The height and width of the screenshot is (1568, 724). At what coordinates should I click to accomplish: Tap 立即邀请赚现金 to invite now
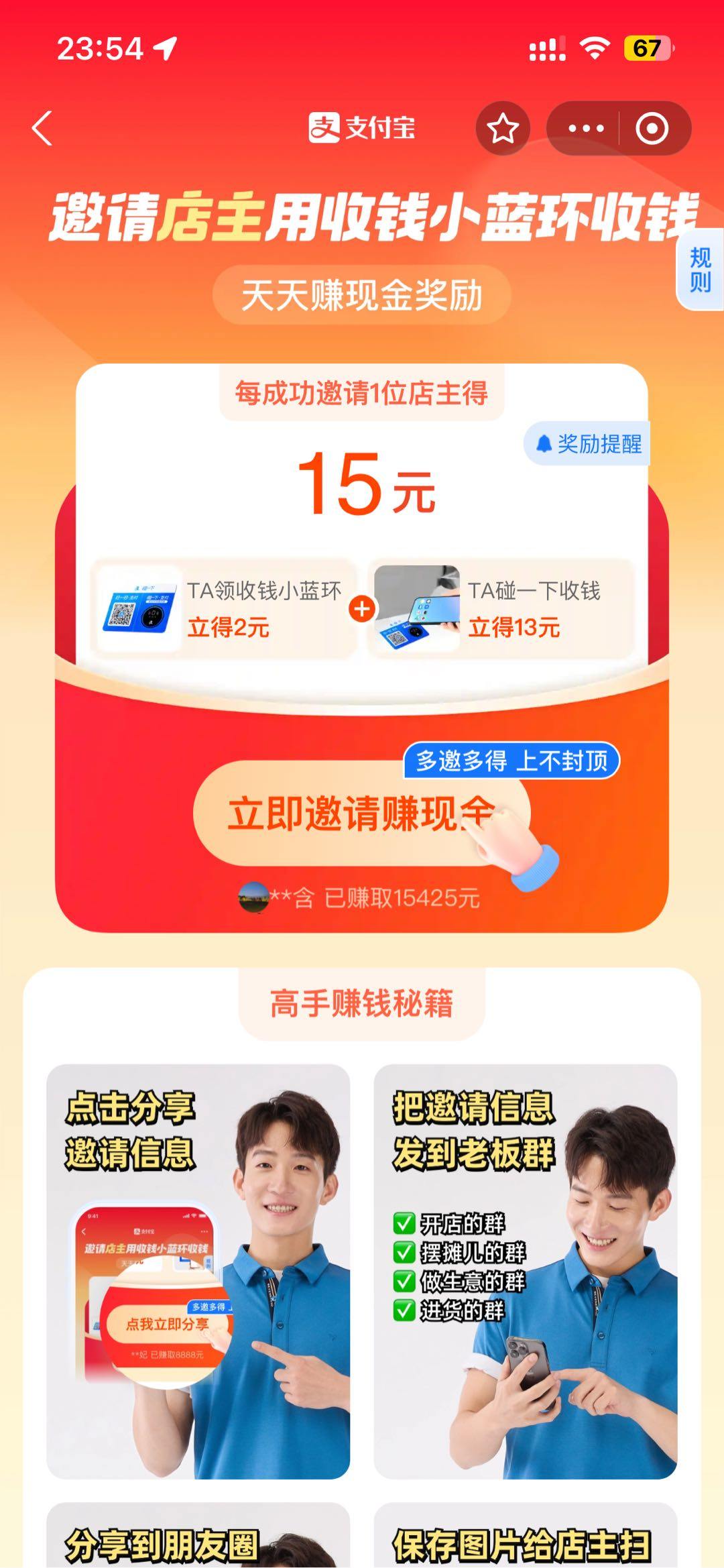[362, 814]
